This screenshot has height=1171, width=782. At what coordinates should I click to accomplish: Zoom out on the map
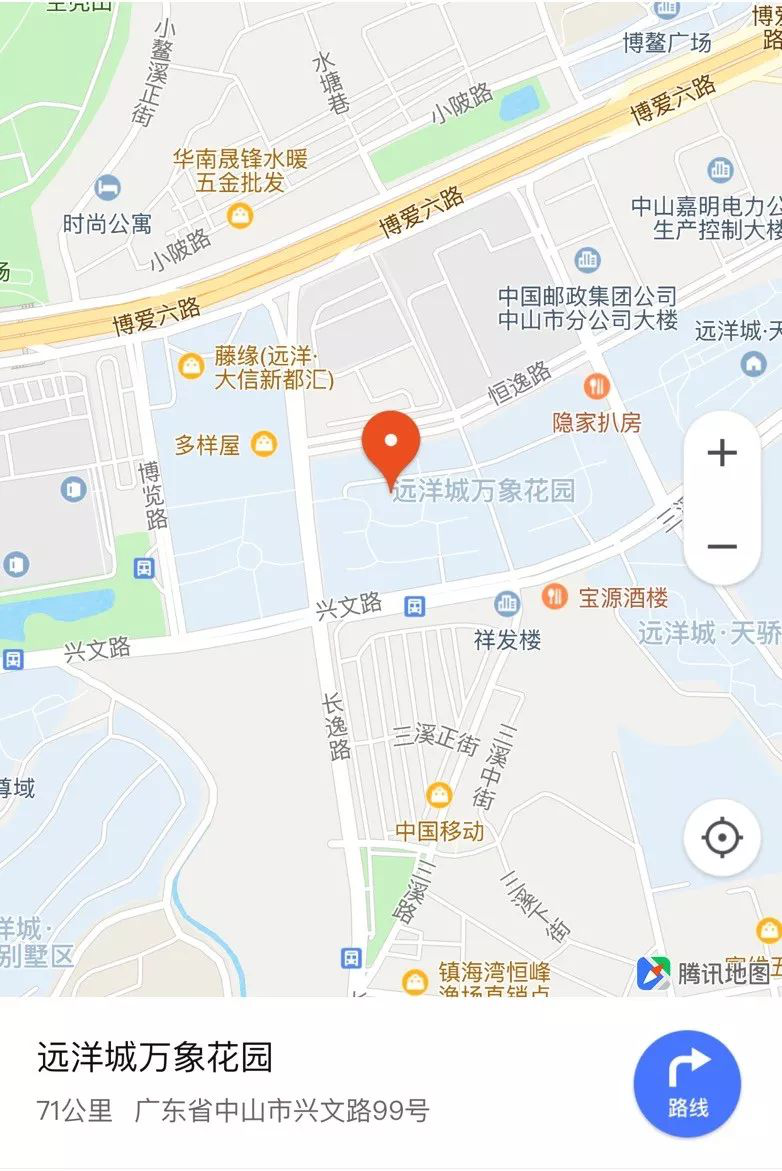click(721, 546)
